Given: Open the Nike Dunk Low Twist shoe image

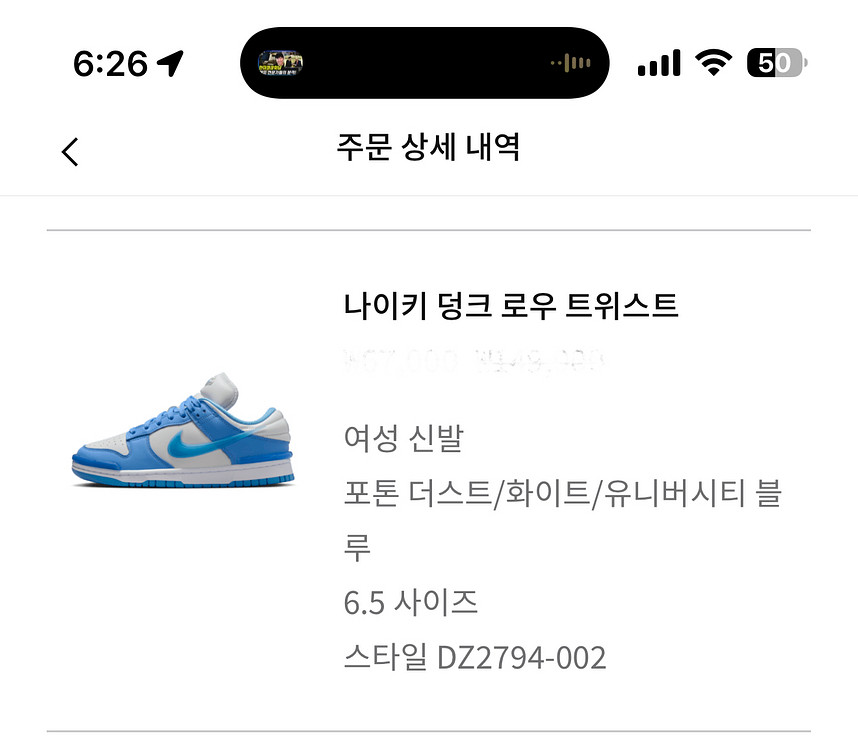Looking at the screenshot, I should (x=184, y=432).
